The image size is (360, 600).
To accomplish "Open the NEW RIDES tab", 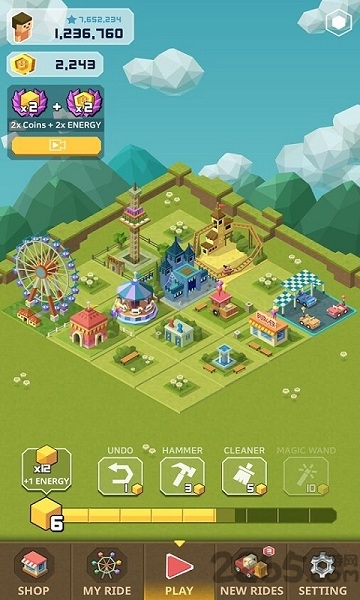I will point(251,571).
